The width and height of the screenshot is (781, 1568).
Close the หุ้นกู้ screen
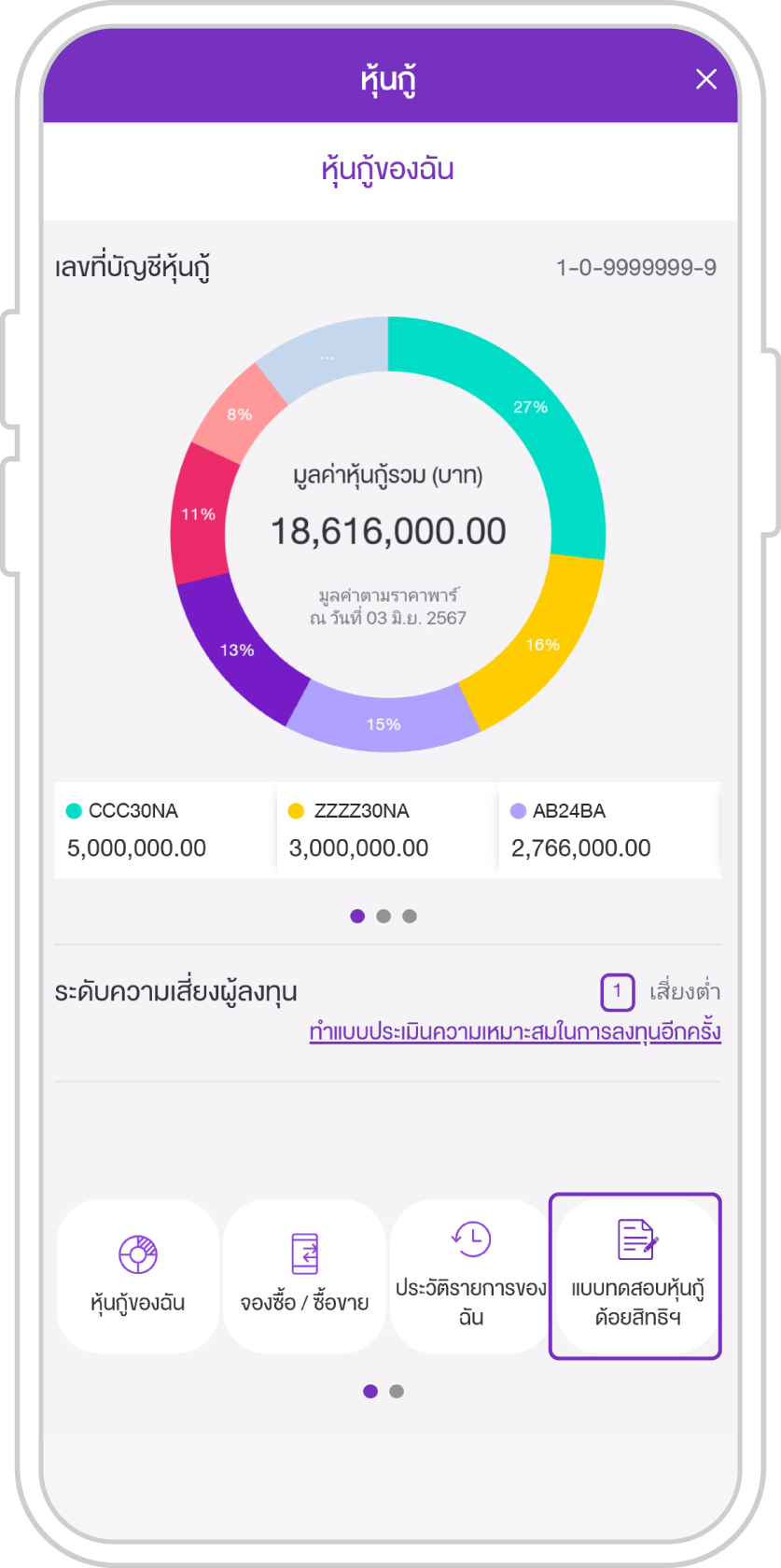click(x=706, y=79)
